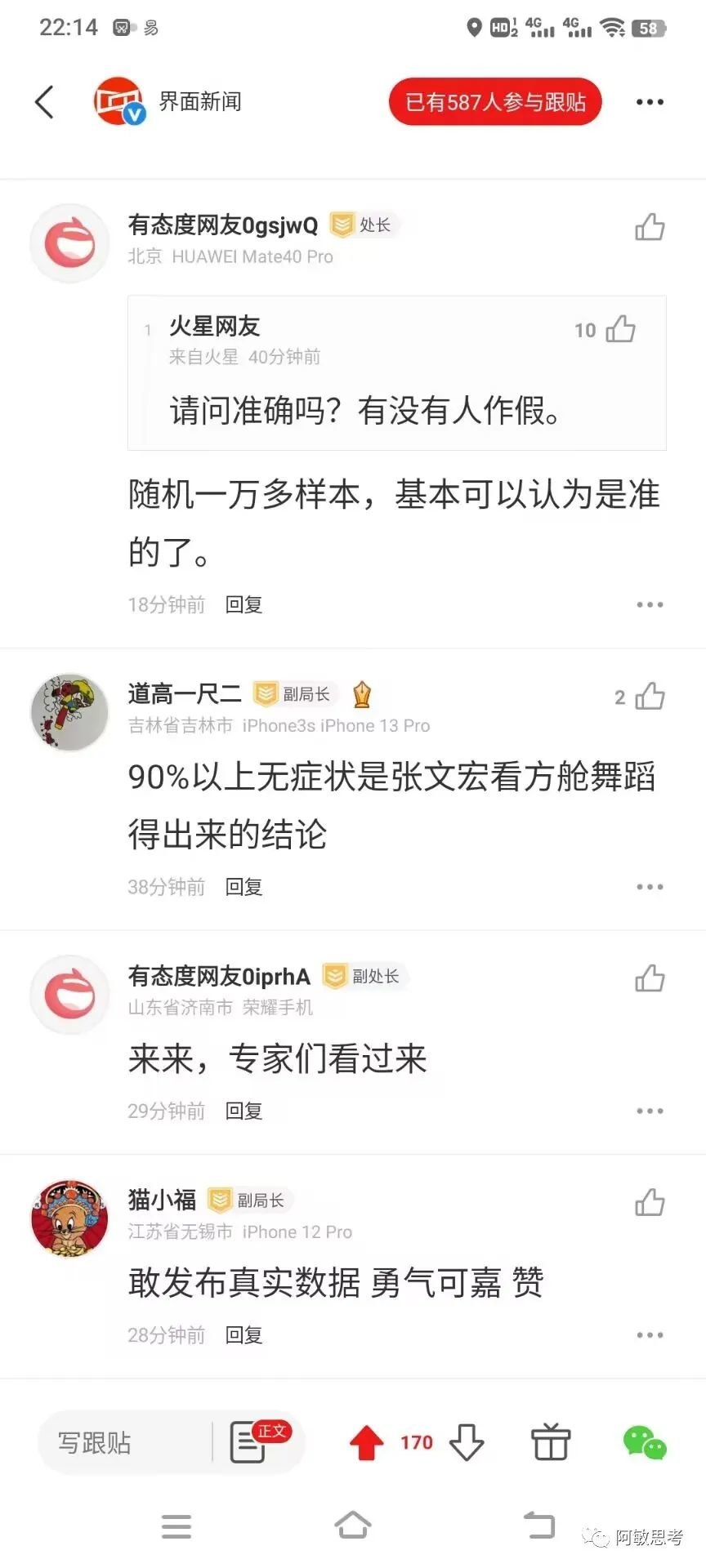The width and height of the screenshot is (706, 1568).
Task: Go back using the top-left arrow
Action: point(45,102)
